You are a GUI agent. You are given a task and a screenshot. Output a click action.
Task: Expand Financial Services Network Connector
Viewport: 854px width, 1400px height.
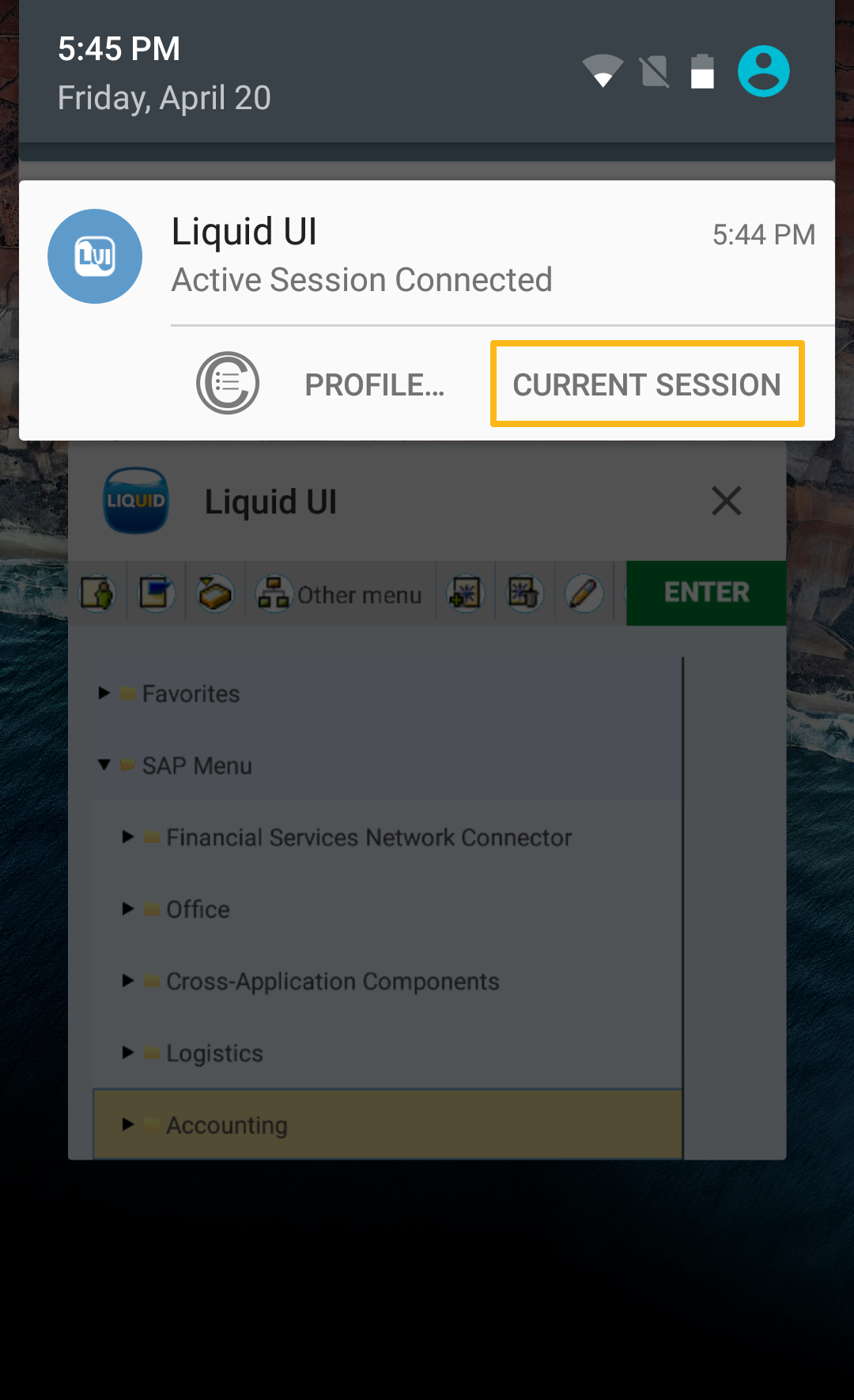click(x=128, y=837)
